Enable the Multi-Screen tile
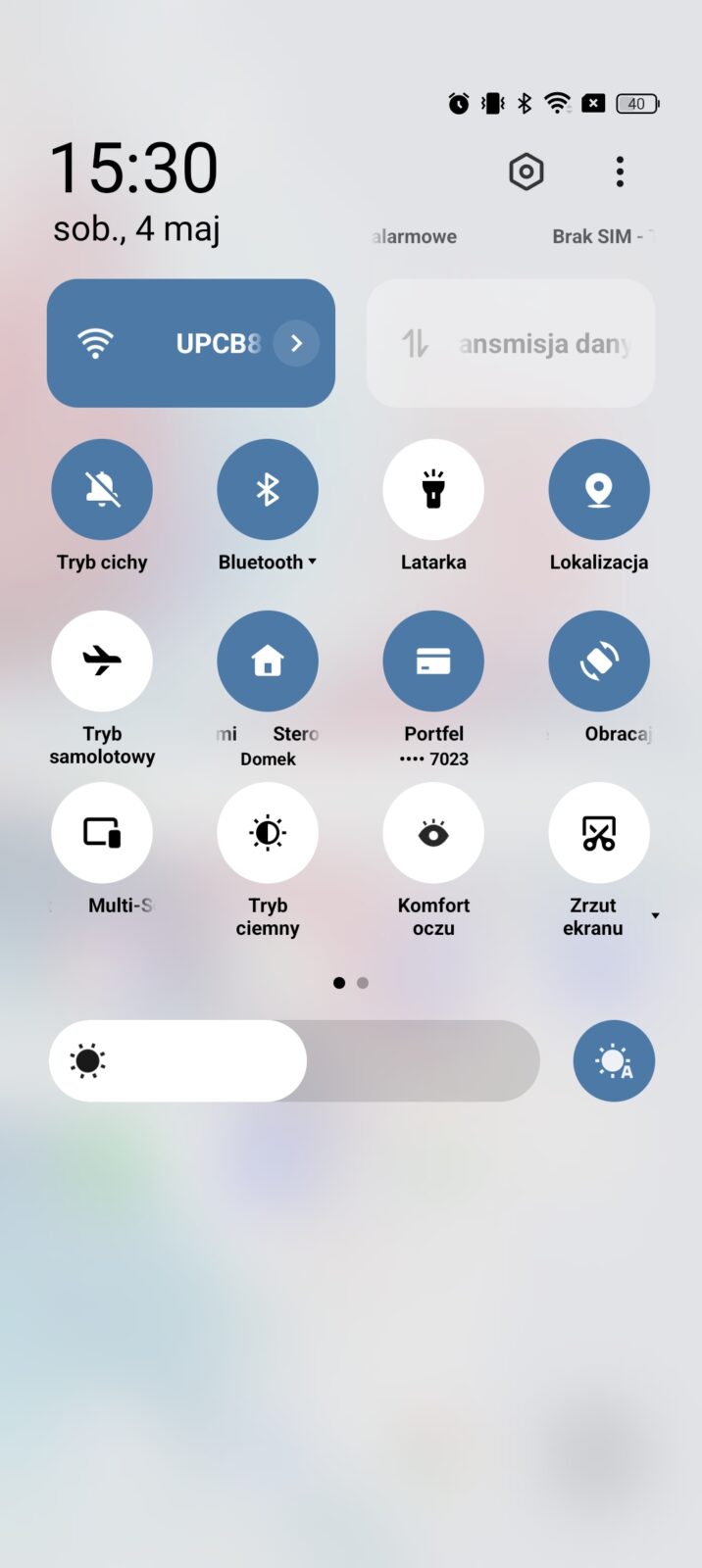 pyautogui.click(x=102, y=832)
